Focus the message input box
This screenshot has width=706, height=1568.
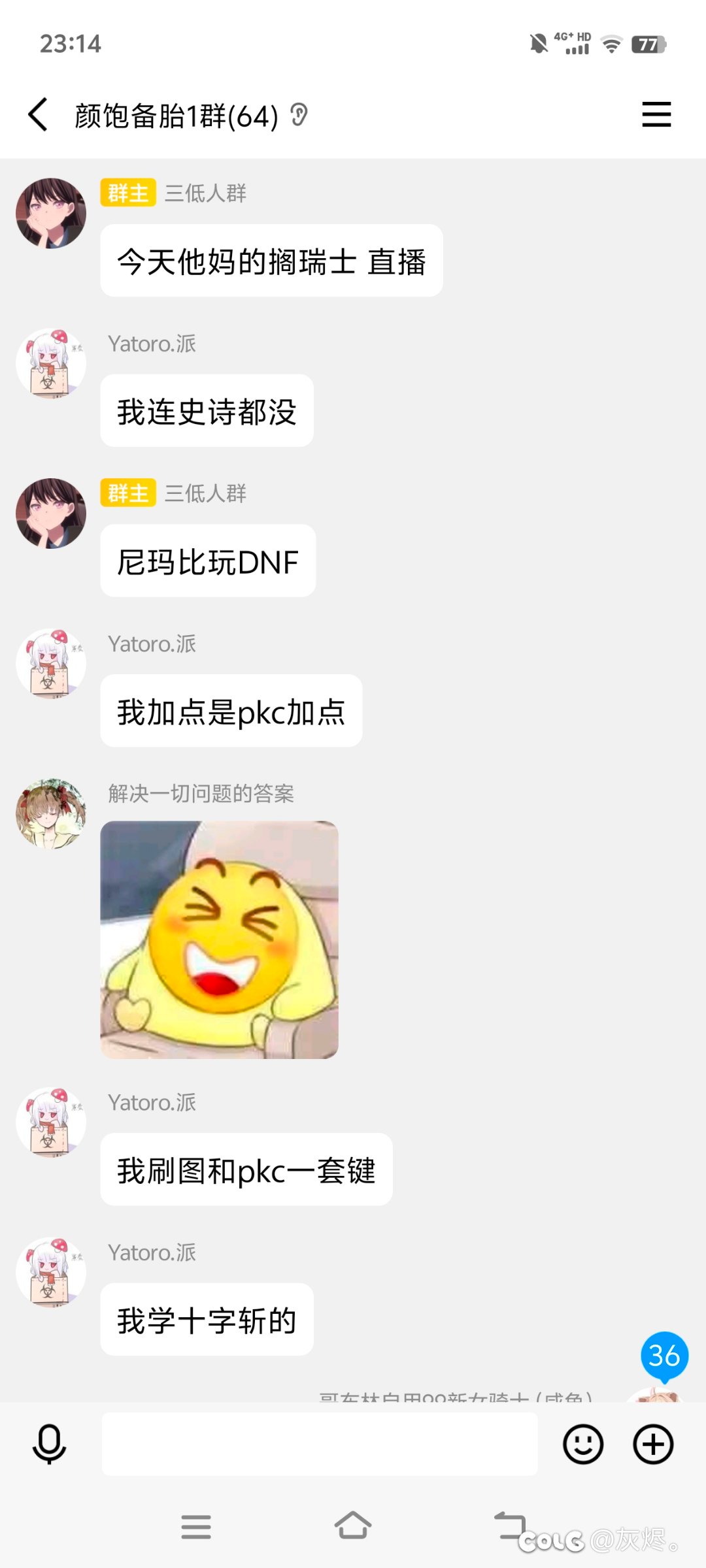click(320, 1444)
